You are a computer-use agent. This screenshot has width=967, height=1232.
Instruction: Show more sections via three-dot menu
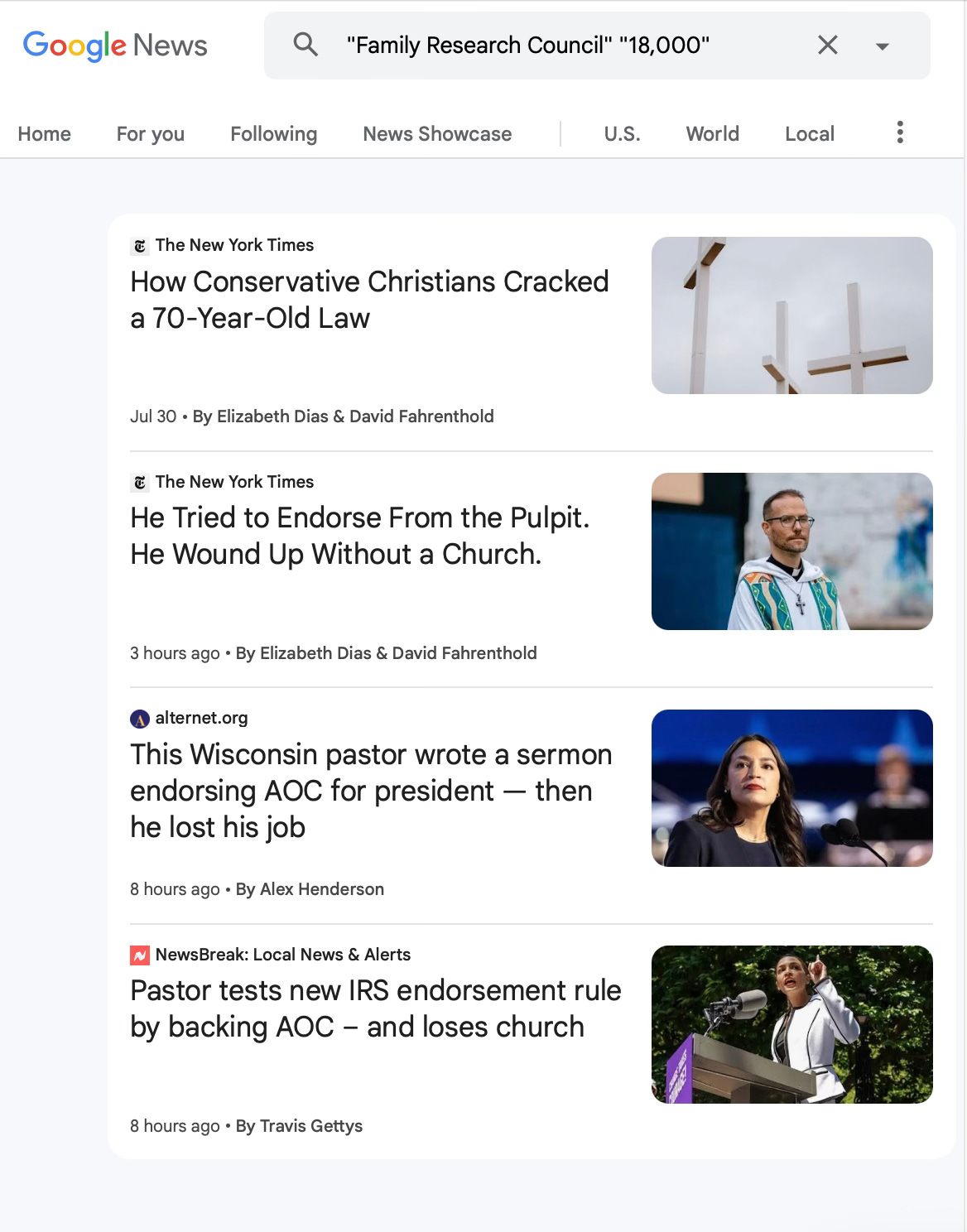(900, 132)
